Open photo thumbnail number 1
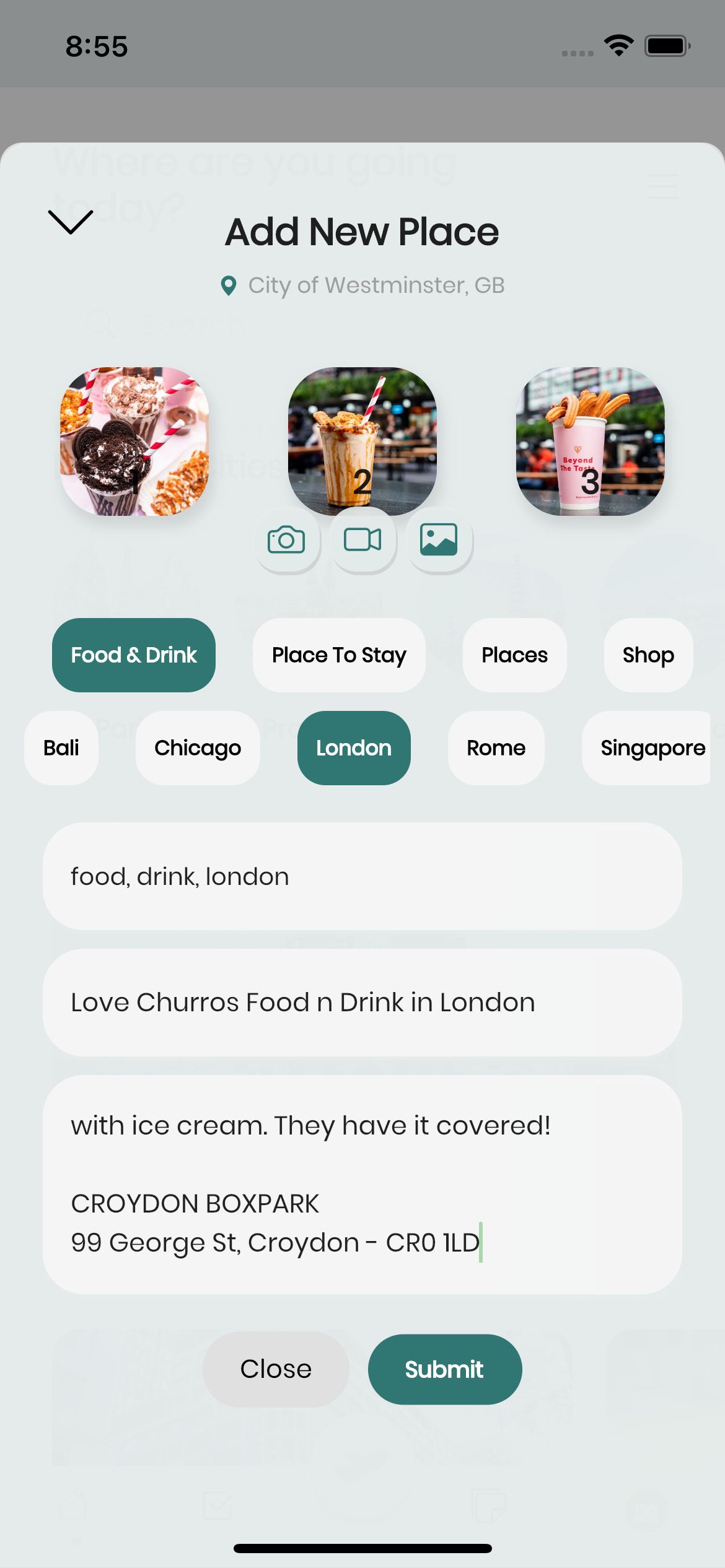This screenshot has height=1568, width=725. [x=134, y=441]
